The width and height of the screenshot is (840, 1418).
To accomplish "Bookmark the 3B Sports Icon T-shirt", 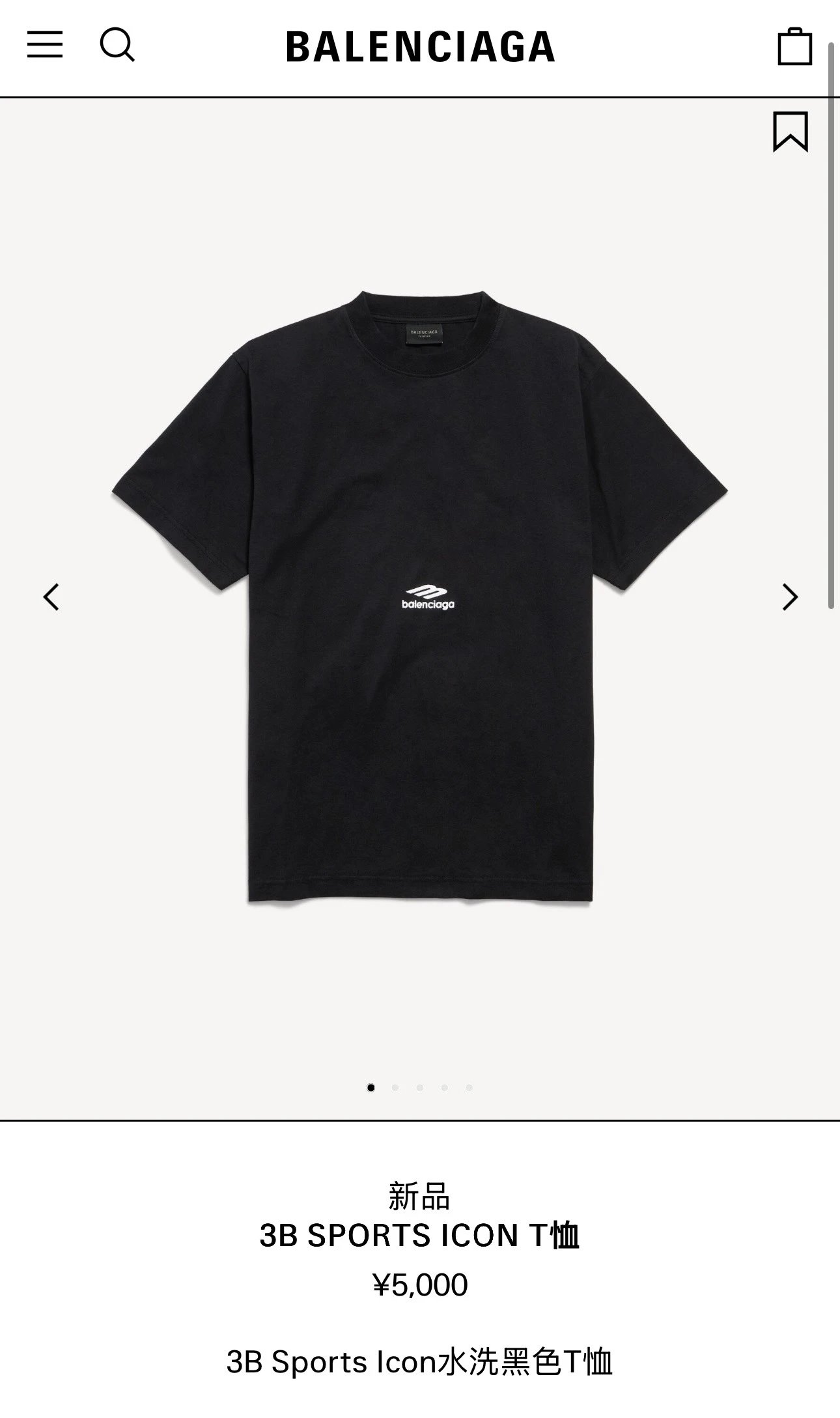I will (791, 132).
